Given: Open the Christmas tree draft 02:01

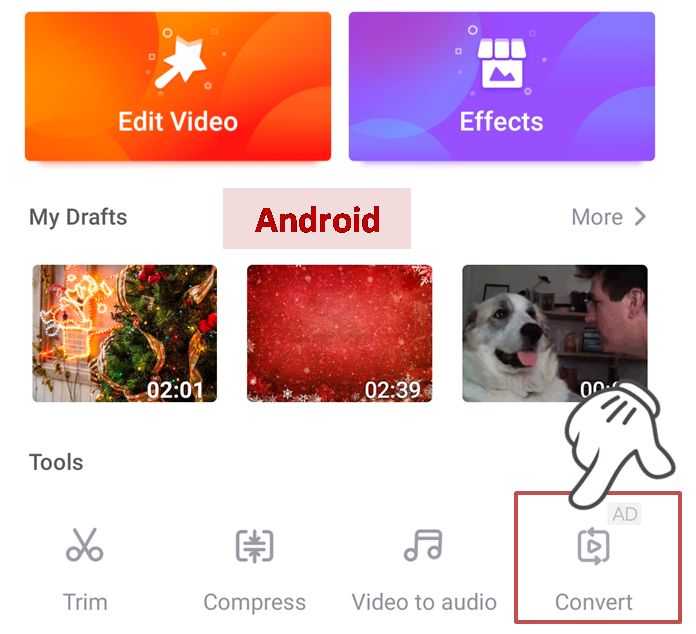Looking at the screenshot, I should 124,333.
